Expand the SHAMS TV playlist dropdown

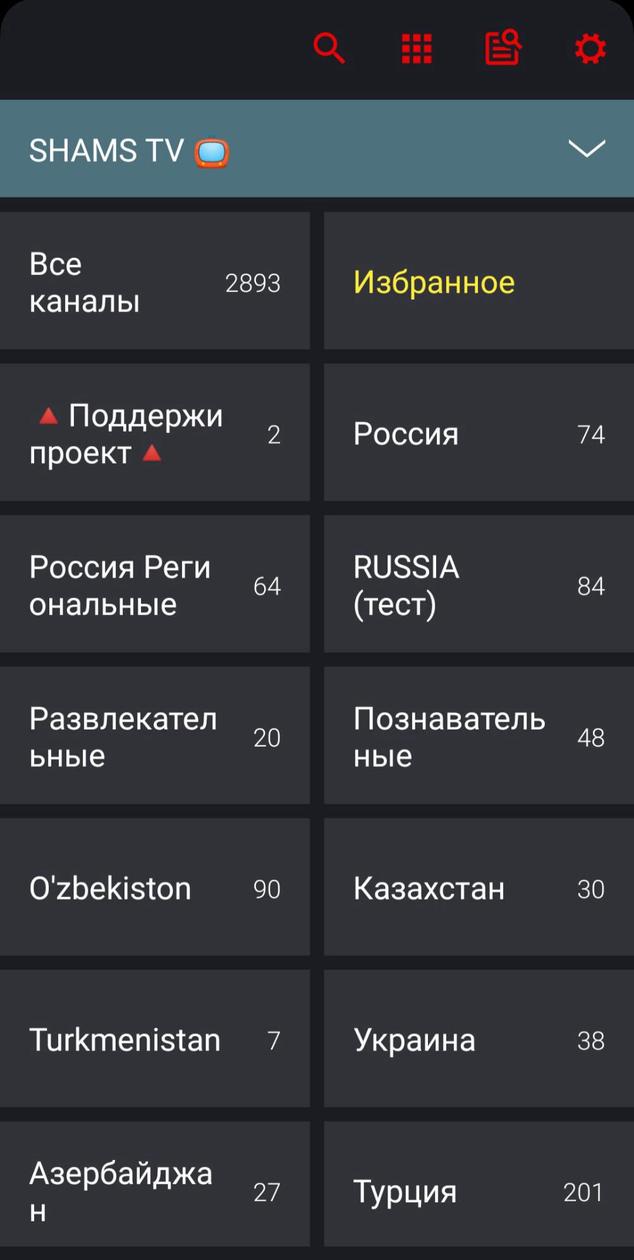point(586,149)
